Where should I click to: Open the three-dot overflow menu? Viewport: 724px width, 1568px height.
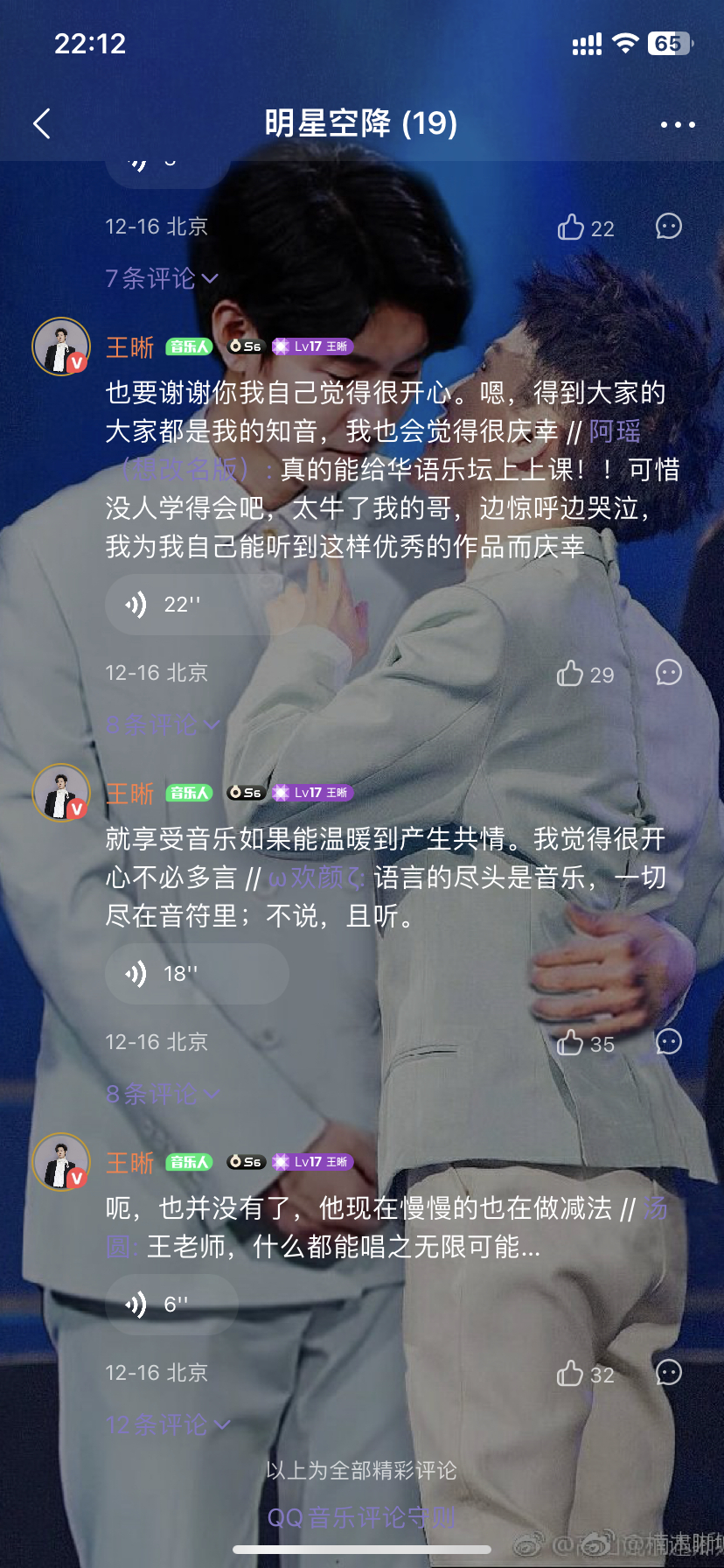678,124
